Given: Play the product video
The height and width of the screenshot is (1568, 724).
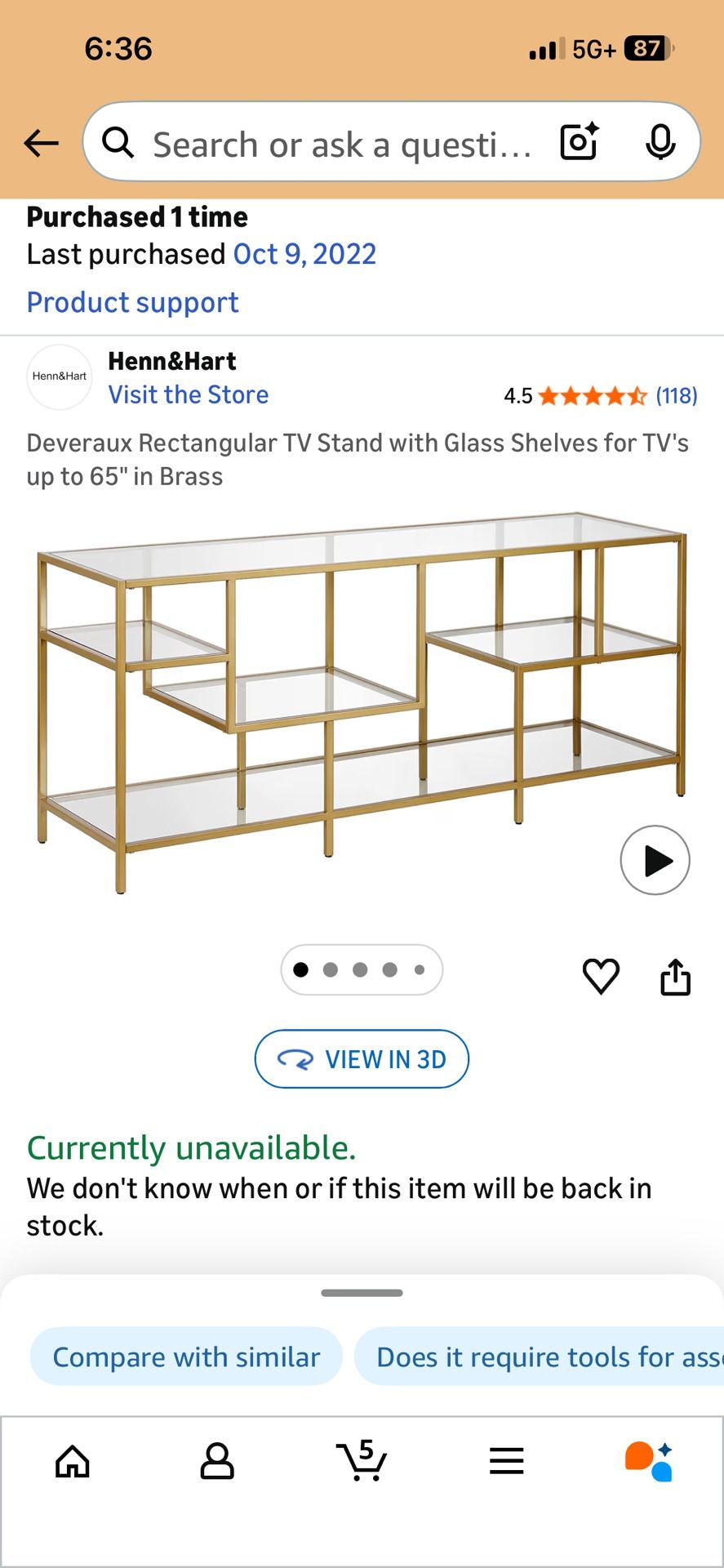Looking at the screenshot, I should [x=655, y=861].
